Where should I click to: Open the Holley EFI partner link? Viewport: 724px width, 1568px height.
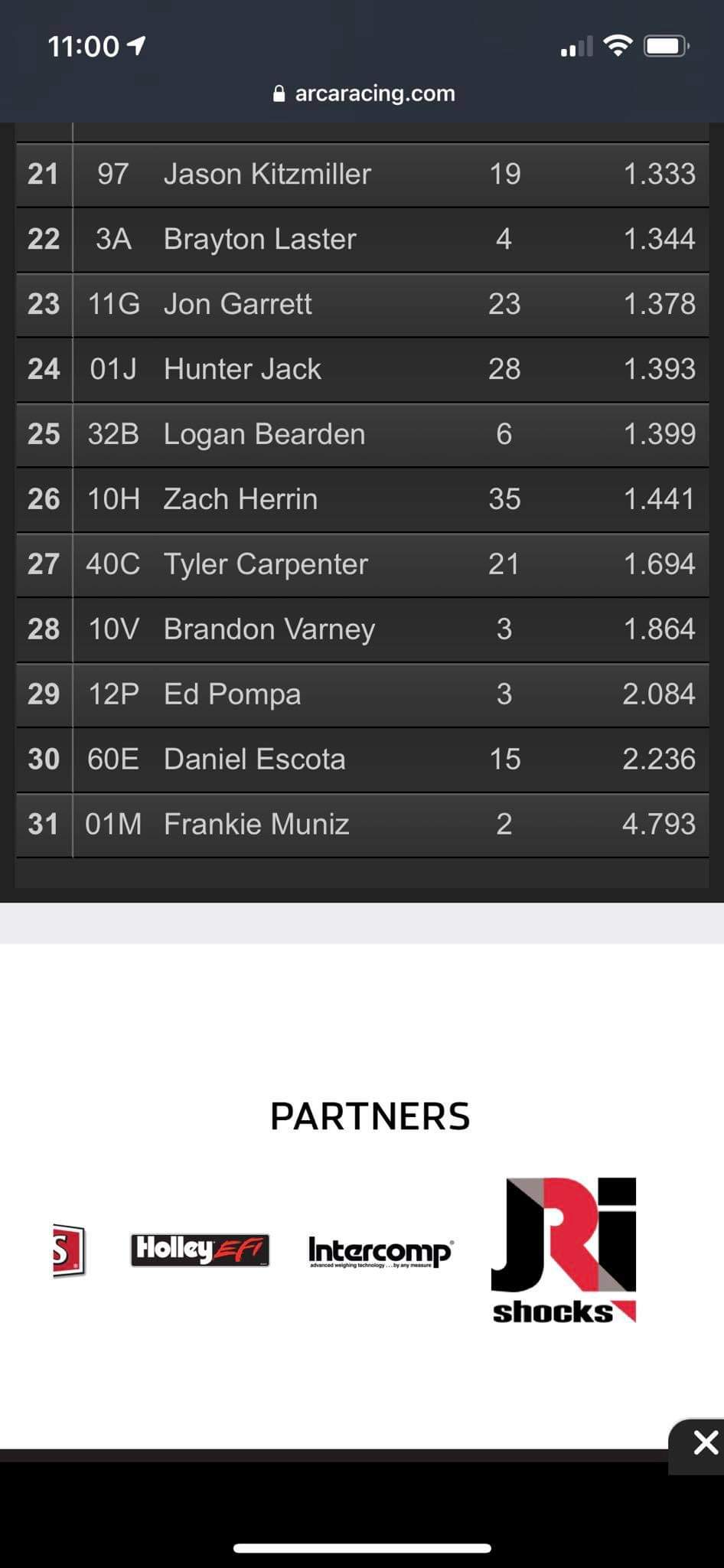coord(200,1250)
